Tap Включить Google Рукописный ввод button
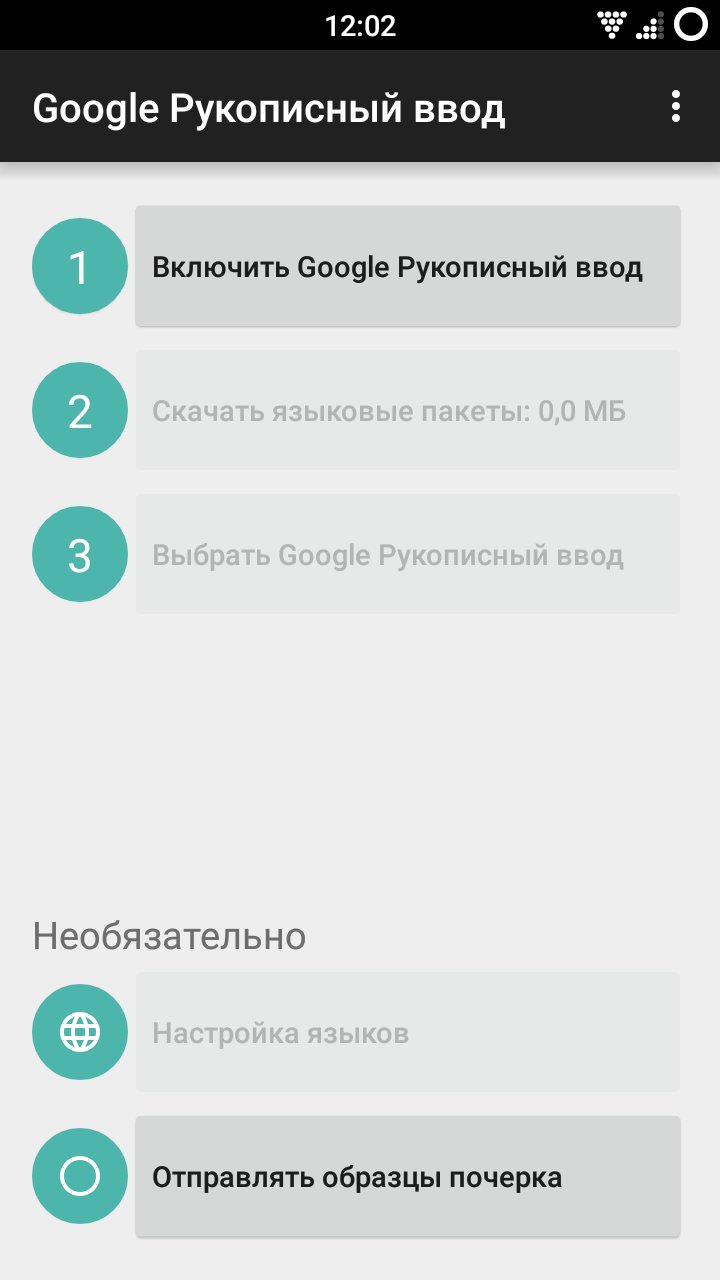720x1280 pixels. point(408,267)
